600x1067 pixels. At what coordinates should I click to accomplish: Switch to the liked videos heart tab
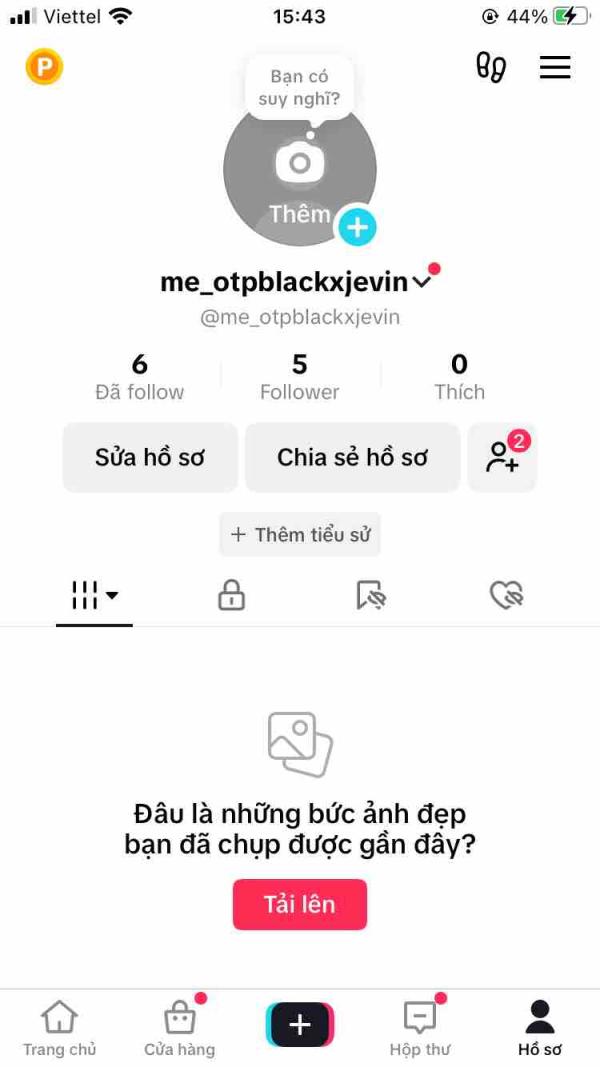[x=507, y=596]
